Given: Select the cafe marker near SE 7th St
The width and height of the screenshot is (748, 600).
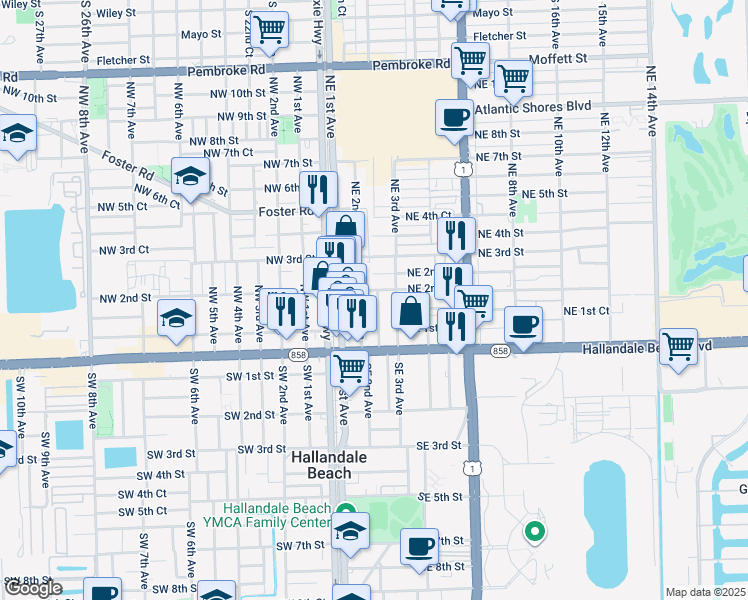Looking at the screenshot, I should [420, 546].
